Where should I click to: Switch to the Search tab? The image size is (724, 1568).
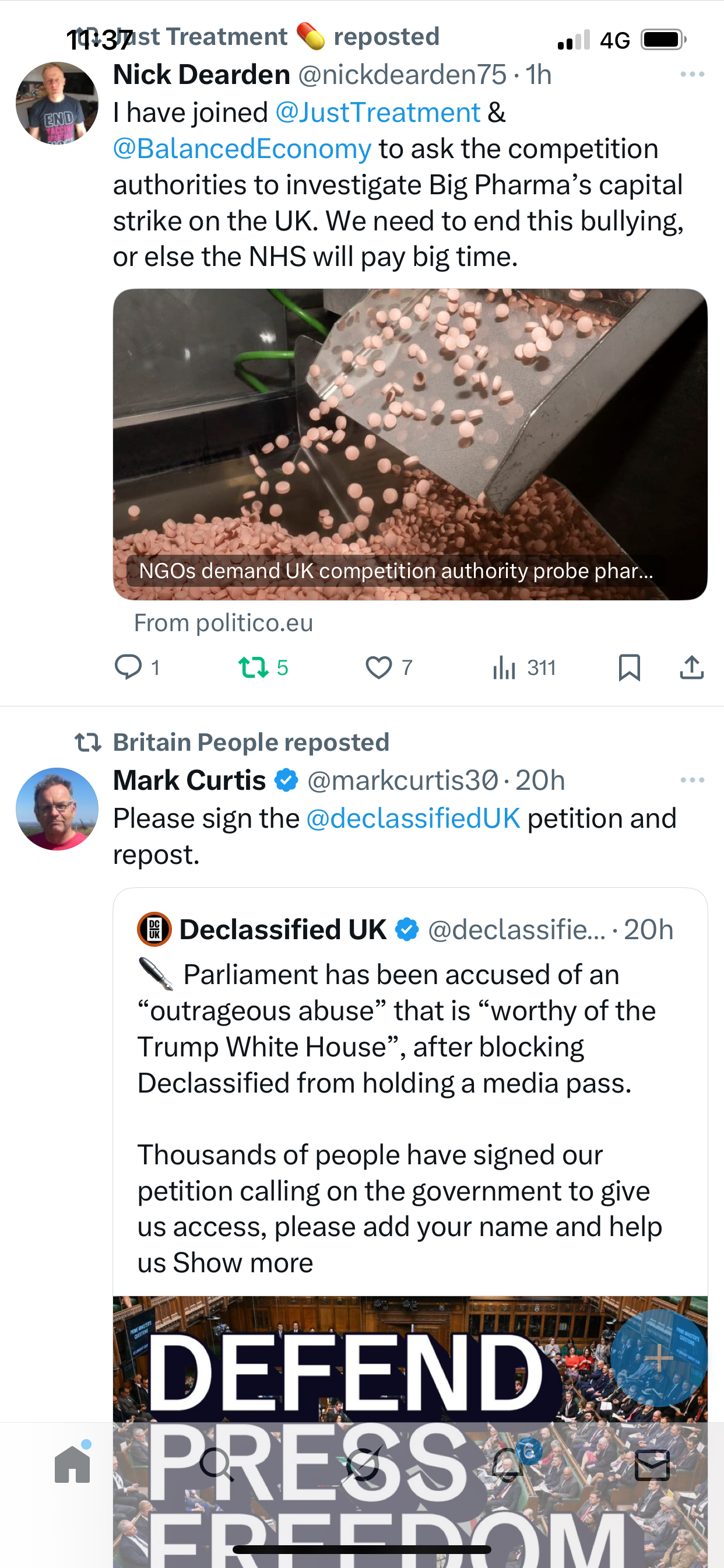coord(216,1465)
